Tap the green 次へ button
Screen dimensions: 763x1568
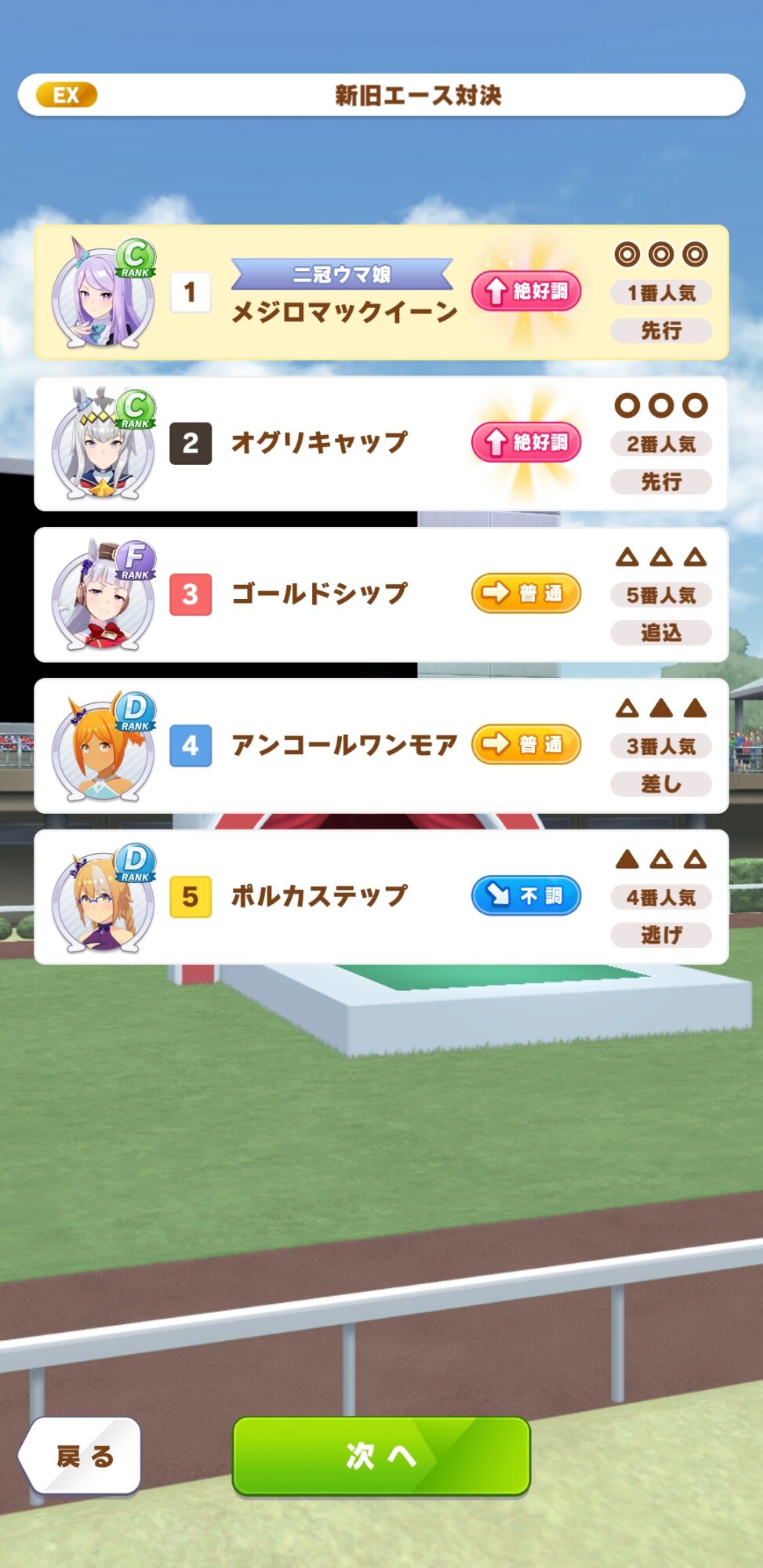pos(381,1455)
